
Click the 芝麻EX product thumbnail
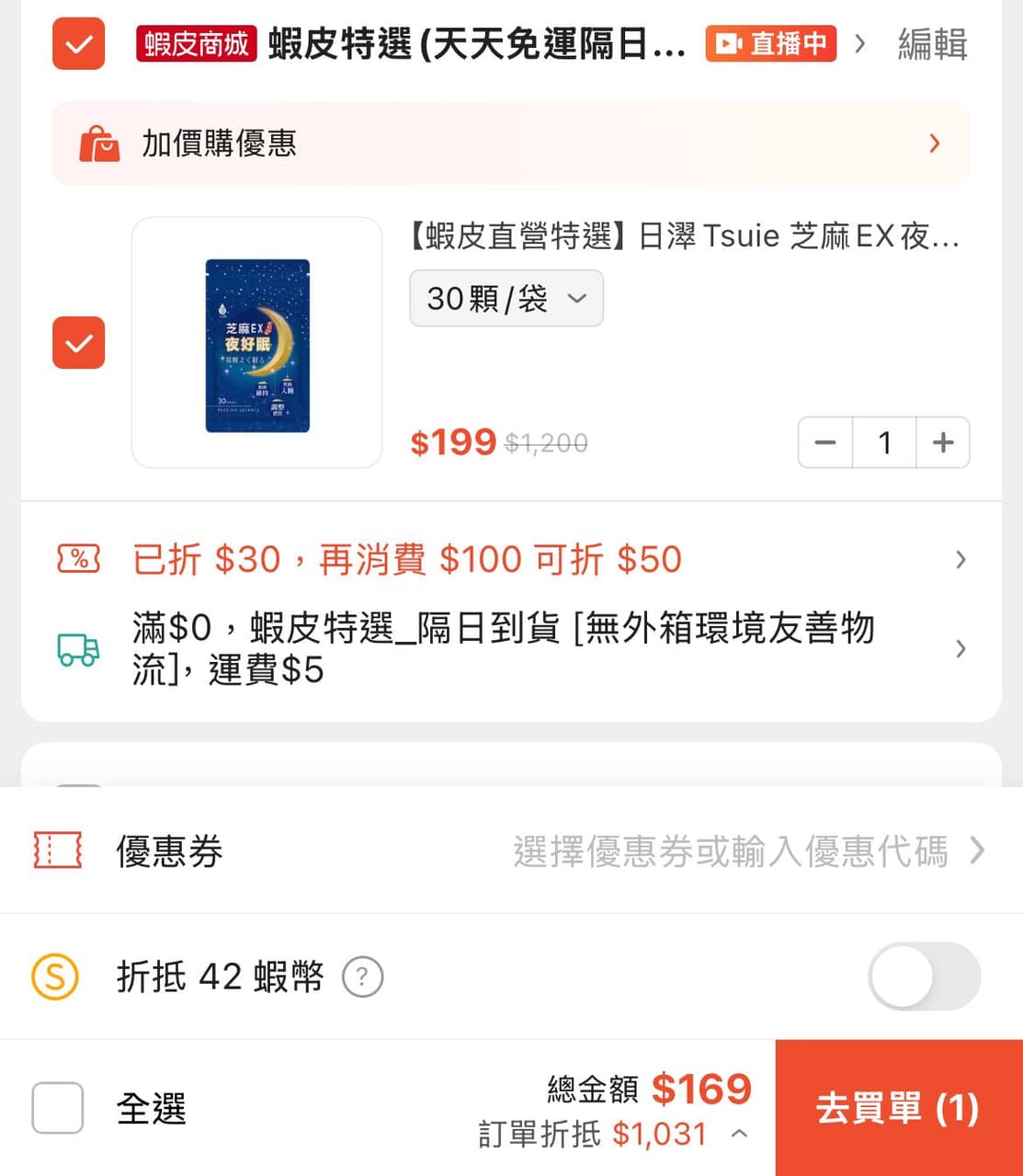pos(256,343)
